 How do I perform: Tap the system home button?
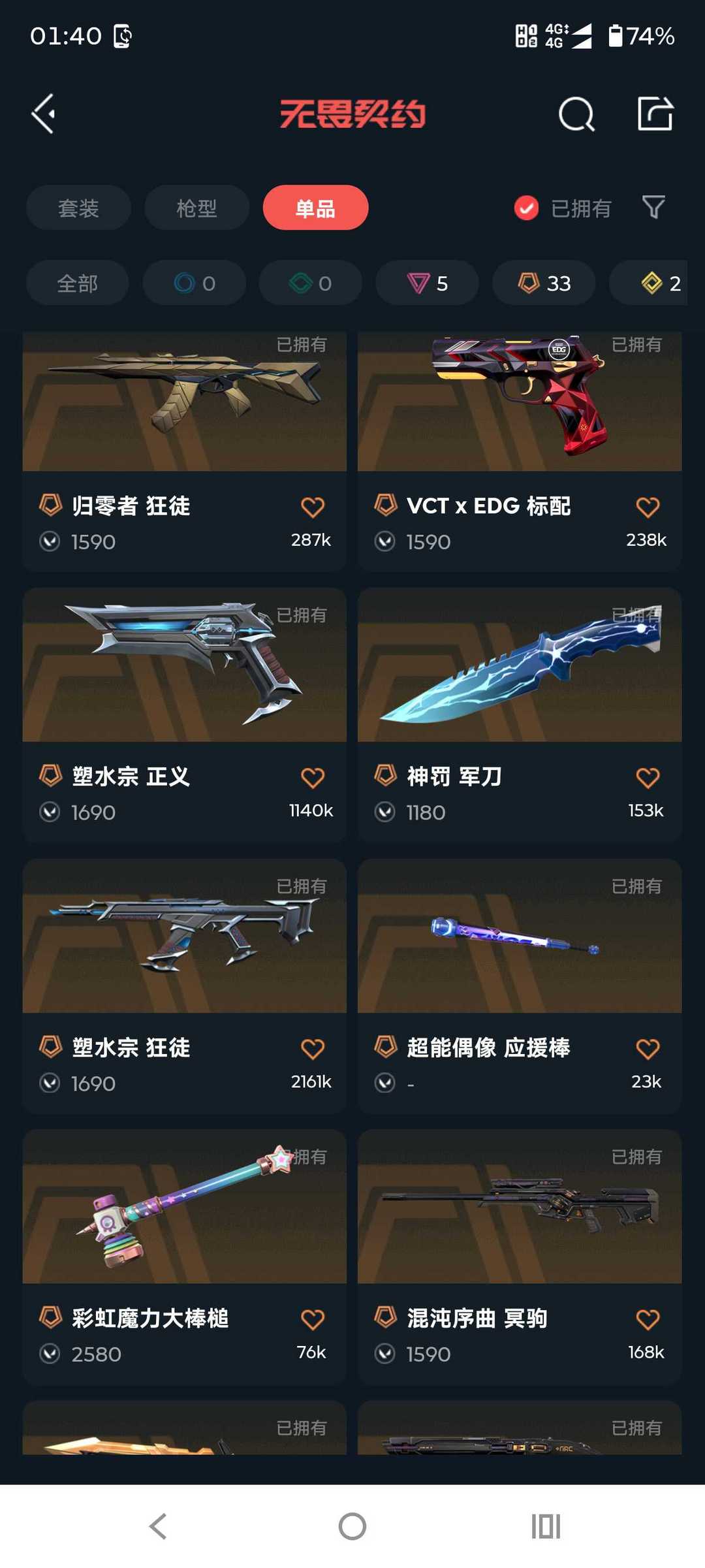pos(352,1526)
